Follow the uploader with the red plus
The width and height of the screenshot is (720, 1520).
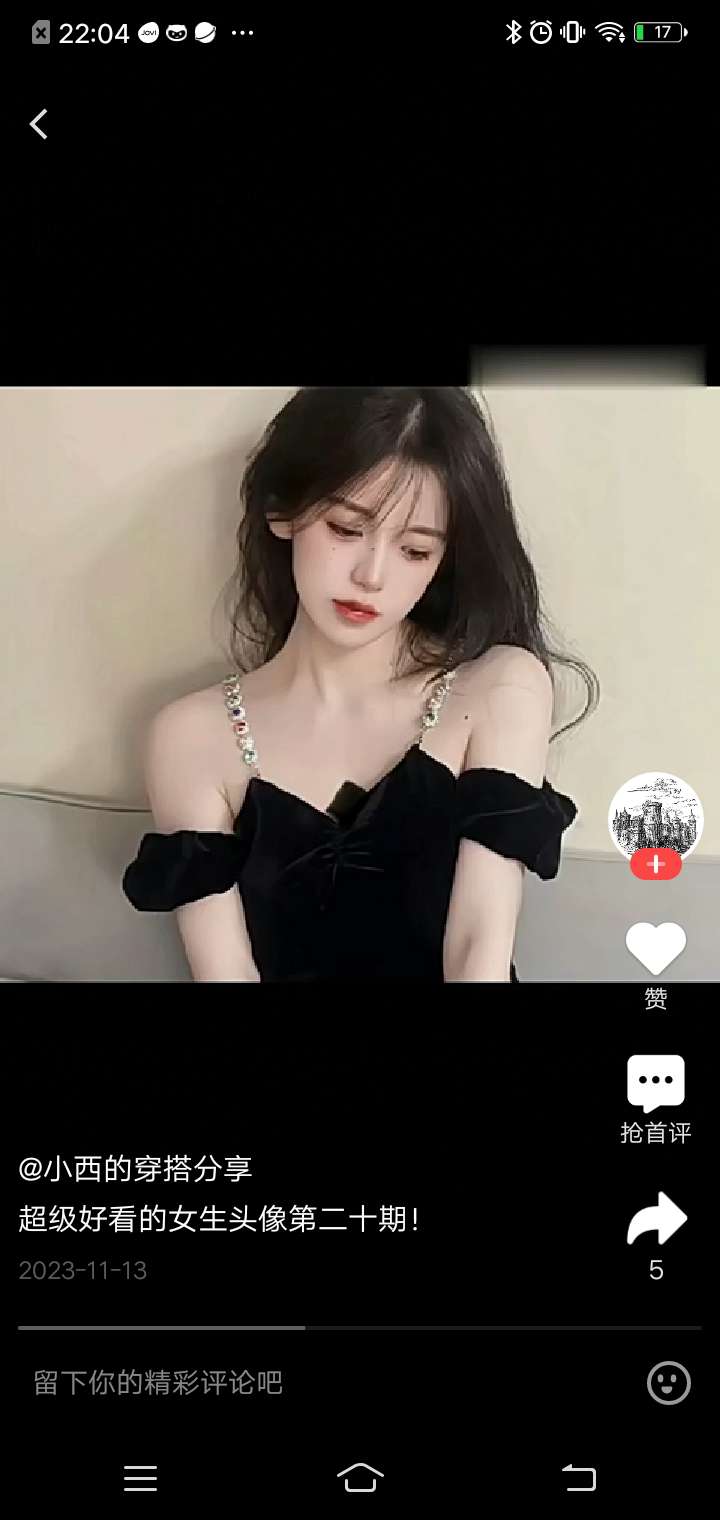tap(656, 865)
